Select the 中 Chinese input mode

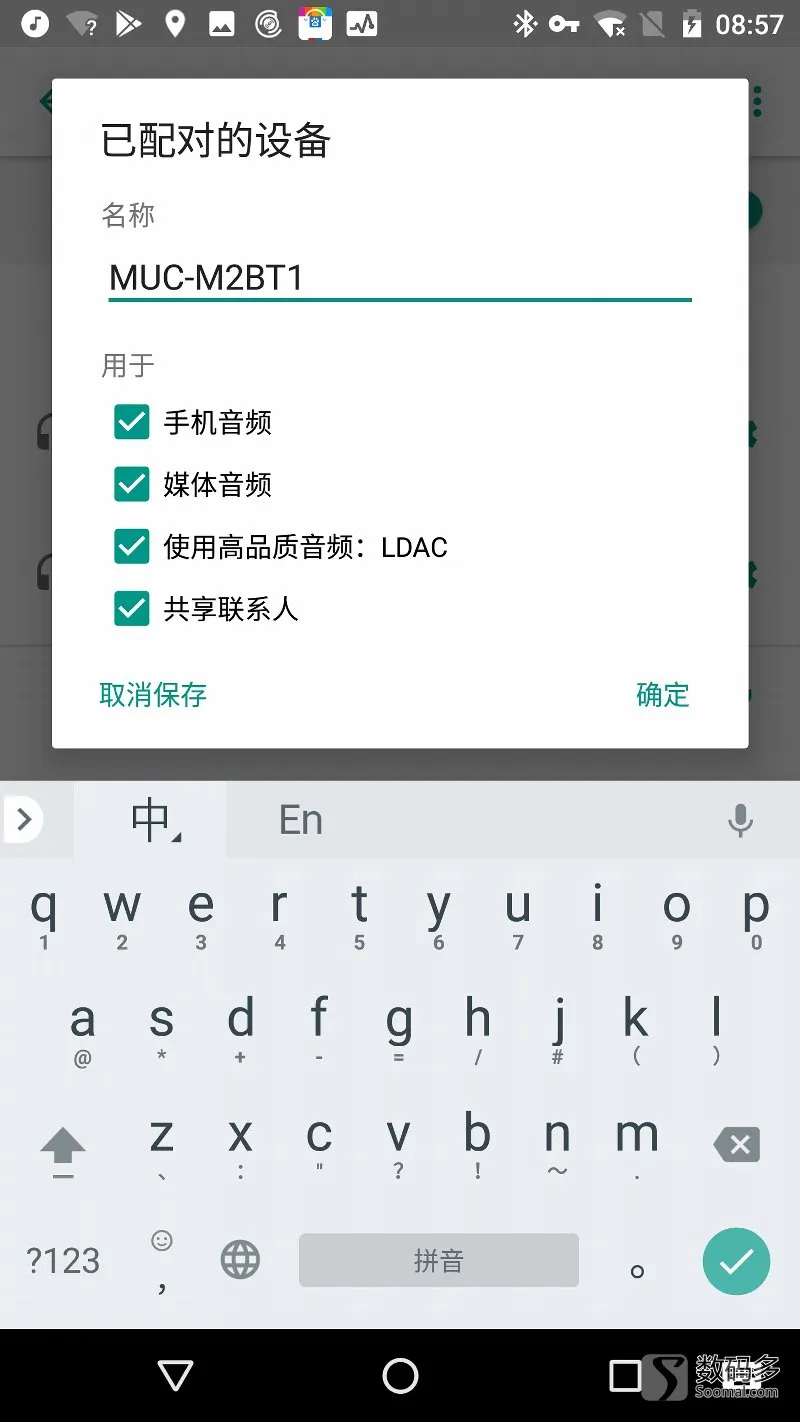pyautogui.click(x=152, y=821)
